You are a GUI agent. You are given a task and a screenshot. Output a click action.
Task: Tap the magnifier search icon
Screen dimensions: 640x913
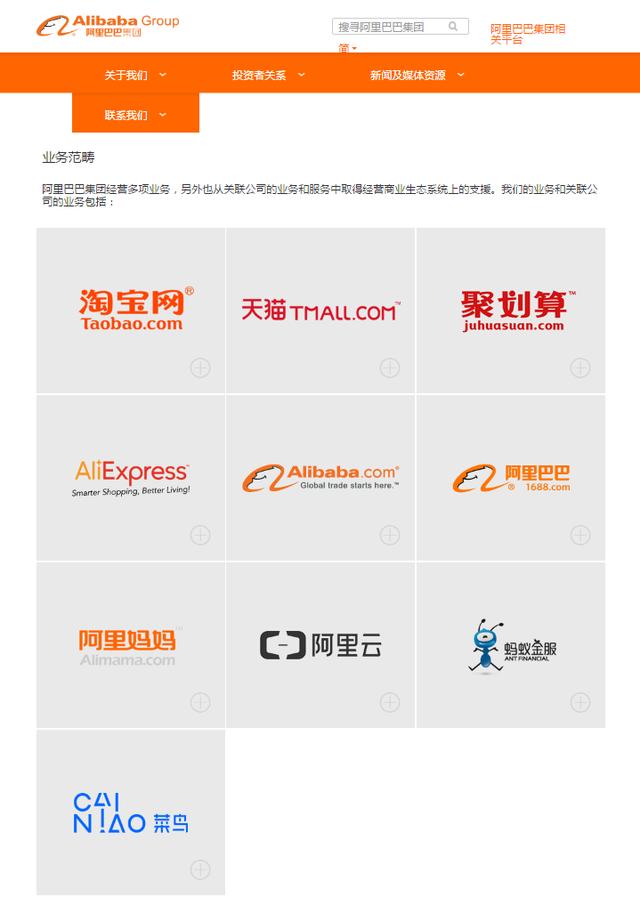point(453,27)
